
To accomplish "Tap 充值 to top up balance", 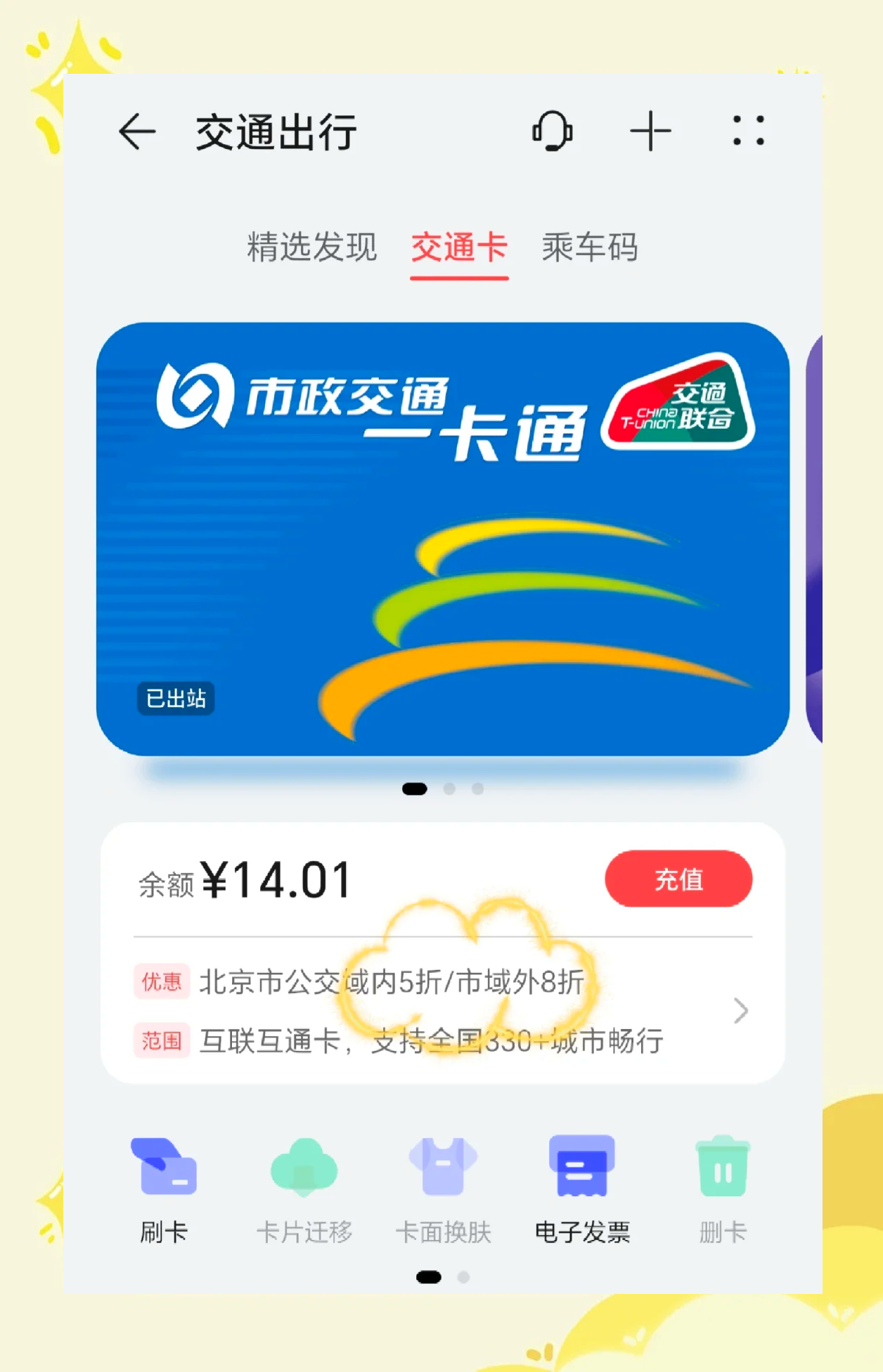I will (x=678, y=879).
